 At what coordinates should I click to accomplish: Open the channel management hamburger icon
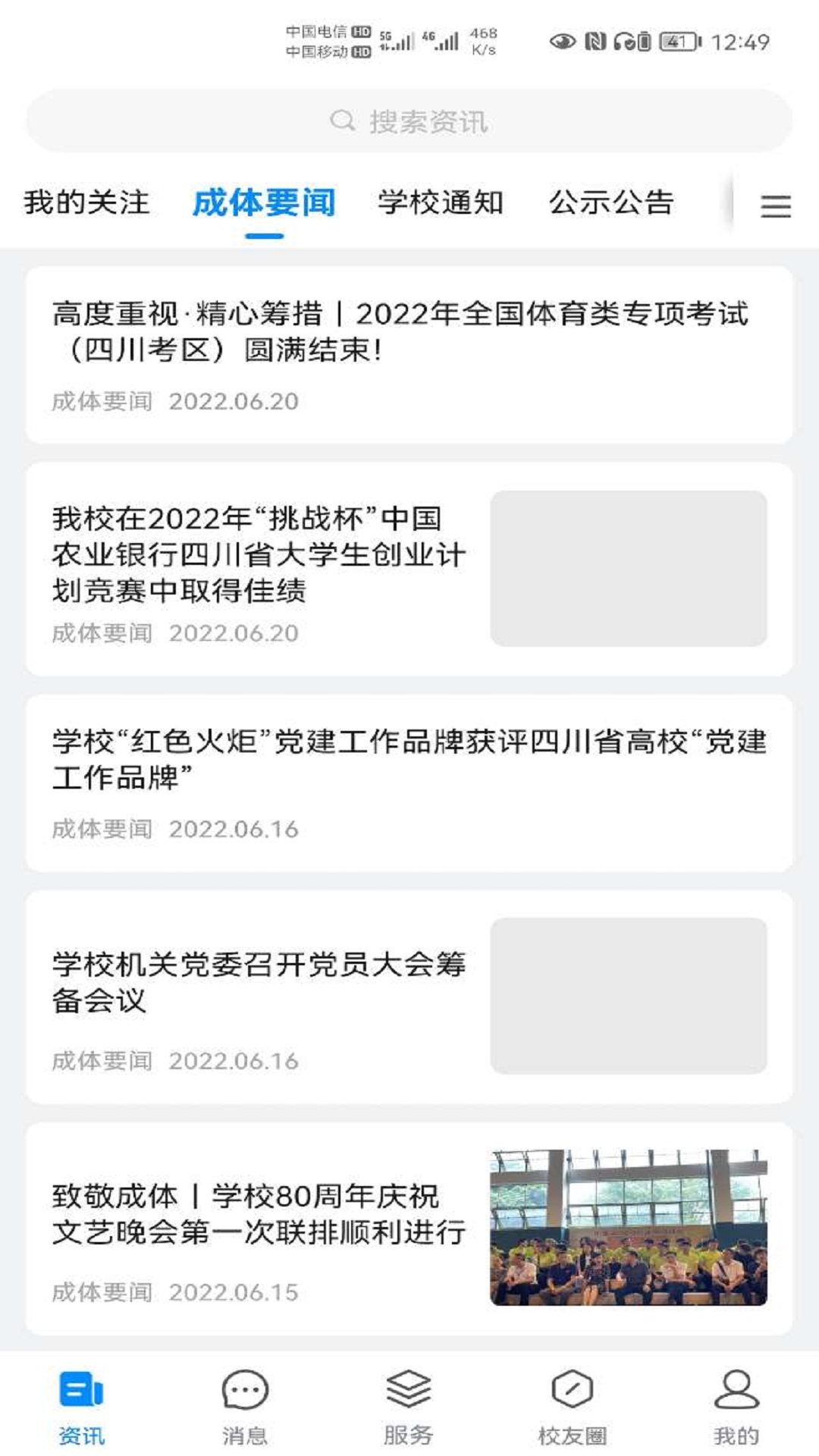pyautogui.click(x=775, y=206)
